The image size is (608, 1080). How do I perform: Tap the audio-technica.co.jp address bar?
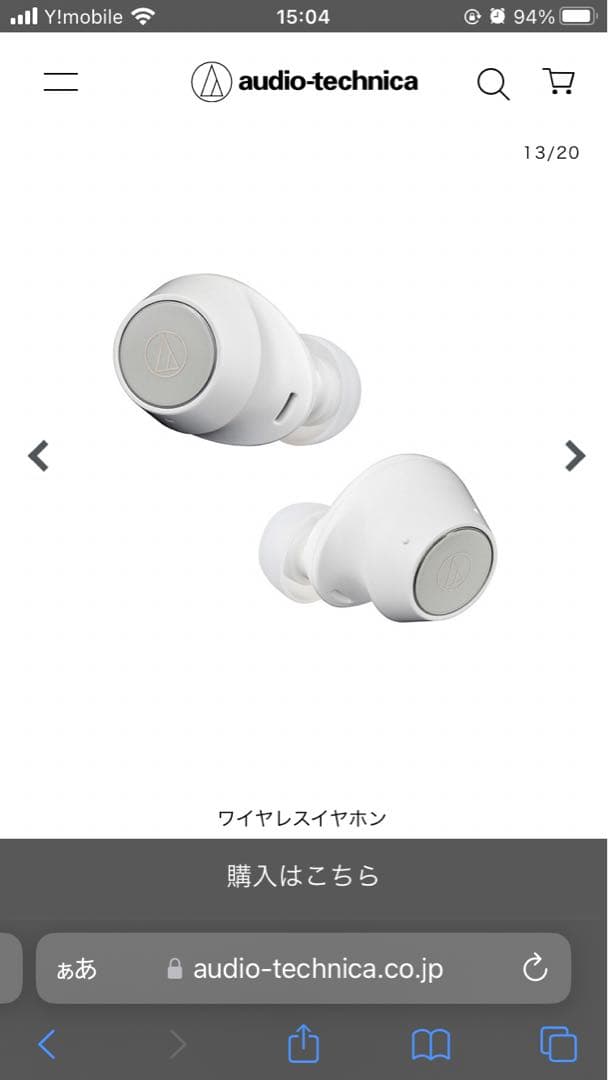[x=310, y=968]
